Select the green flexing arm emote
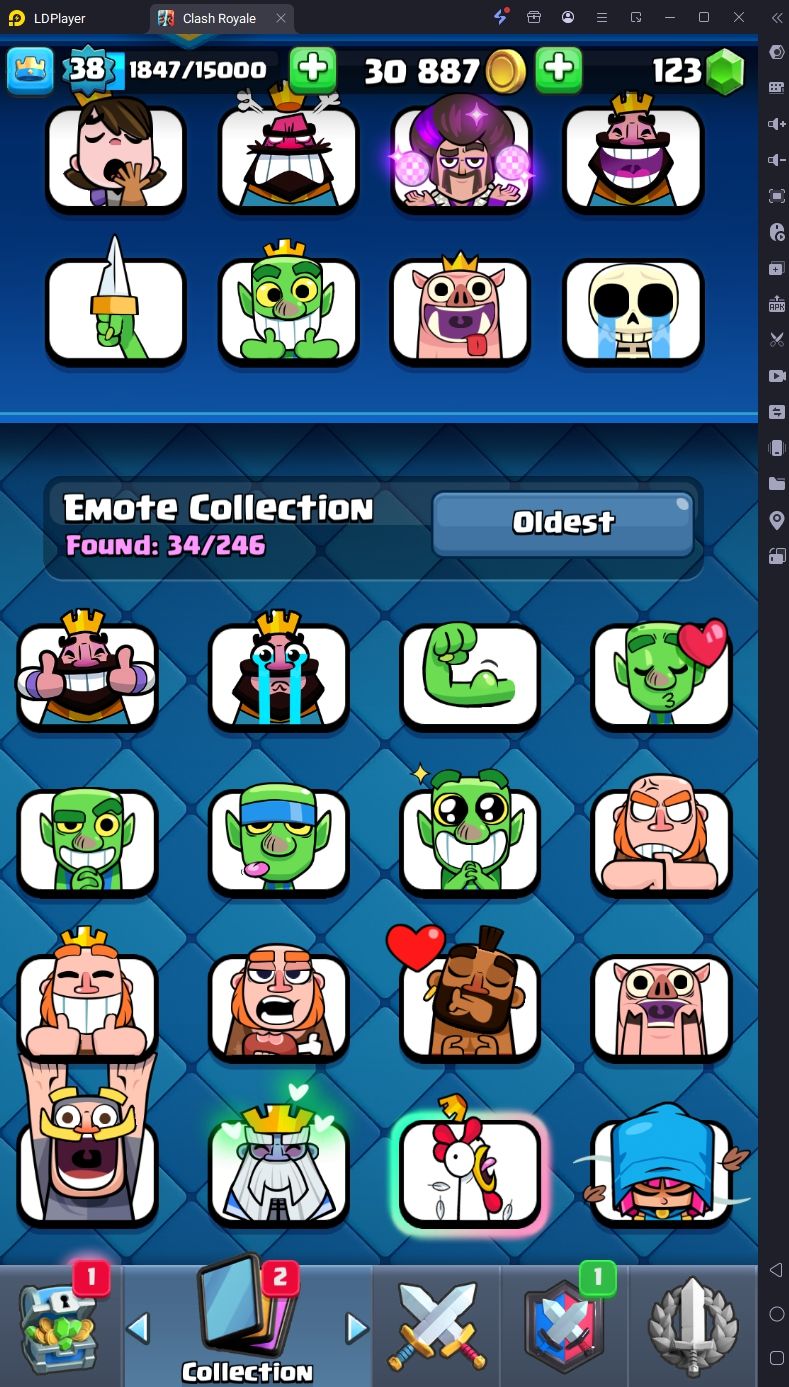This screenshot has width=789, height=1387. click(x=470, y=675)
